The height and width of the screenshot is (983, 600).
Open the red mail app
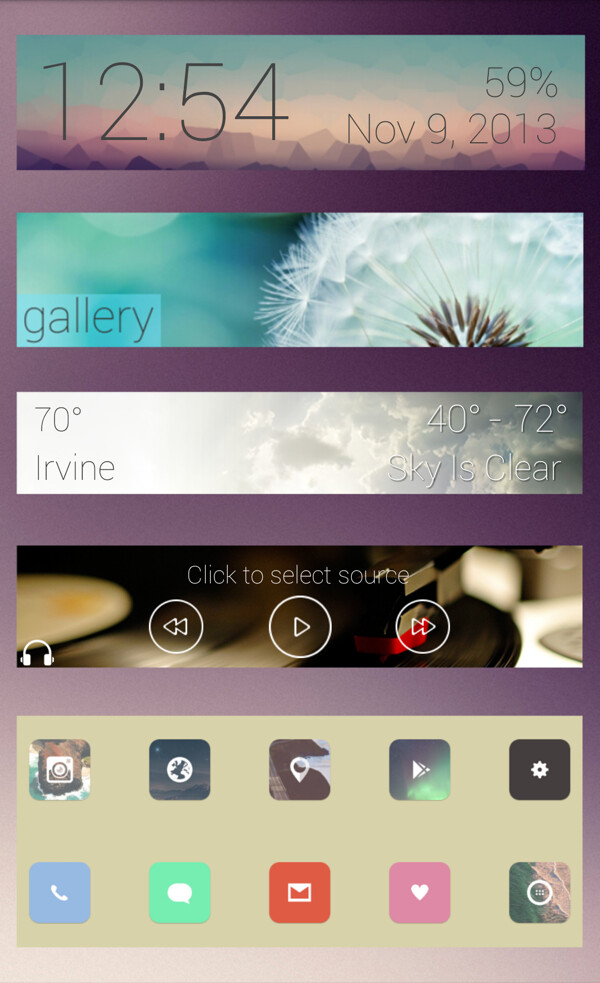click(x=300, y=892)
